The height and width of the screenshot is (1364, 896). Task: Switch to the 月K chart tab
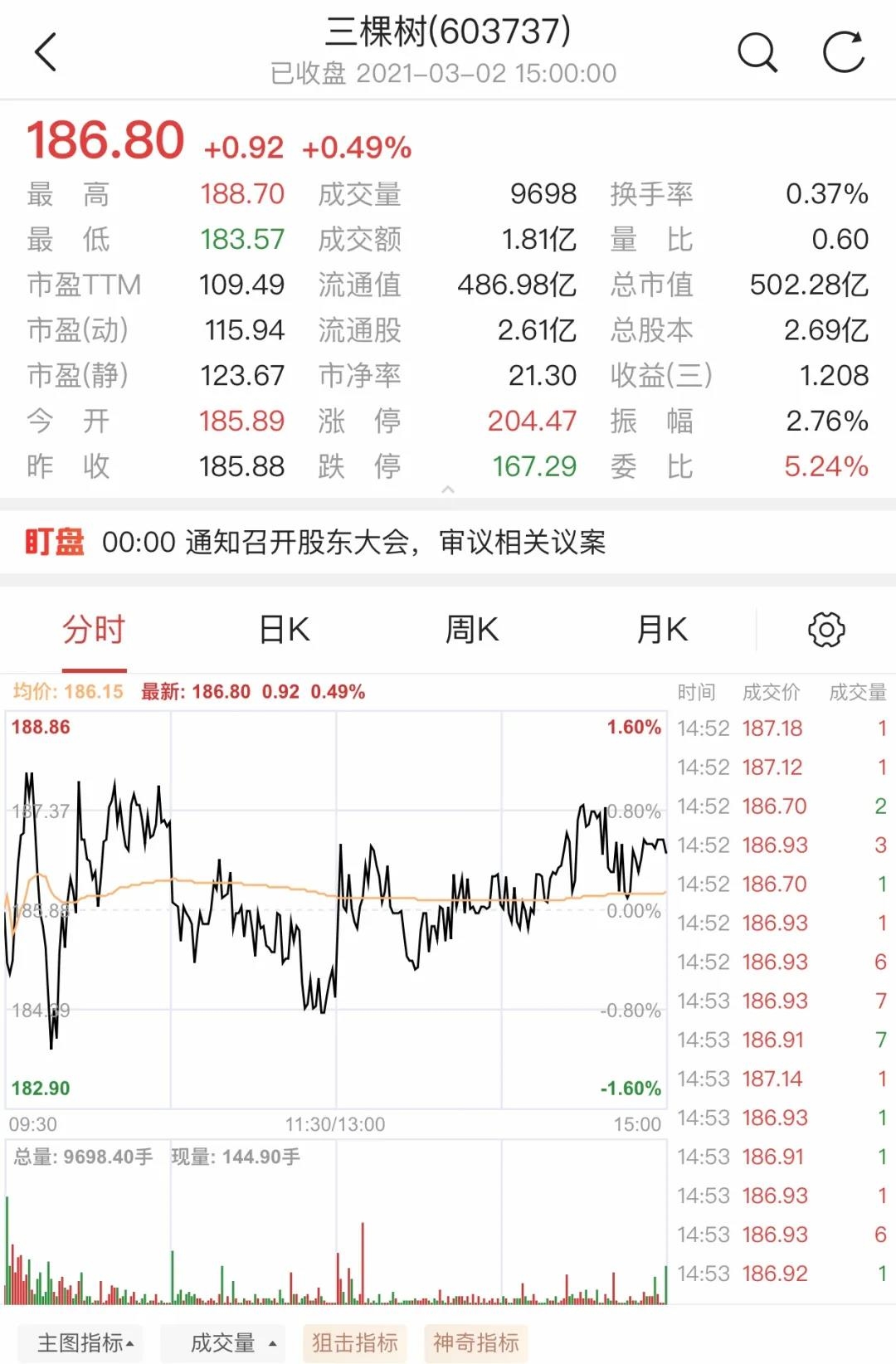(x=661, y=630)
